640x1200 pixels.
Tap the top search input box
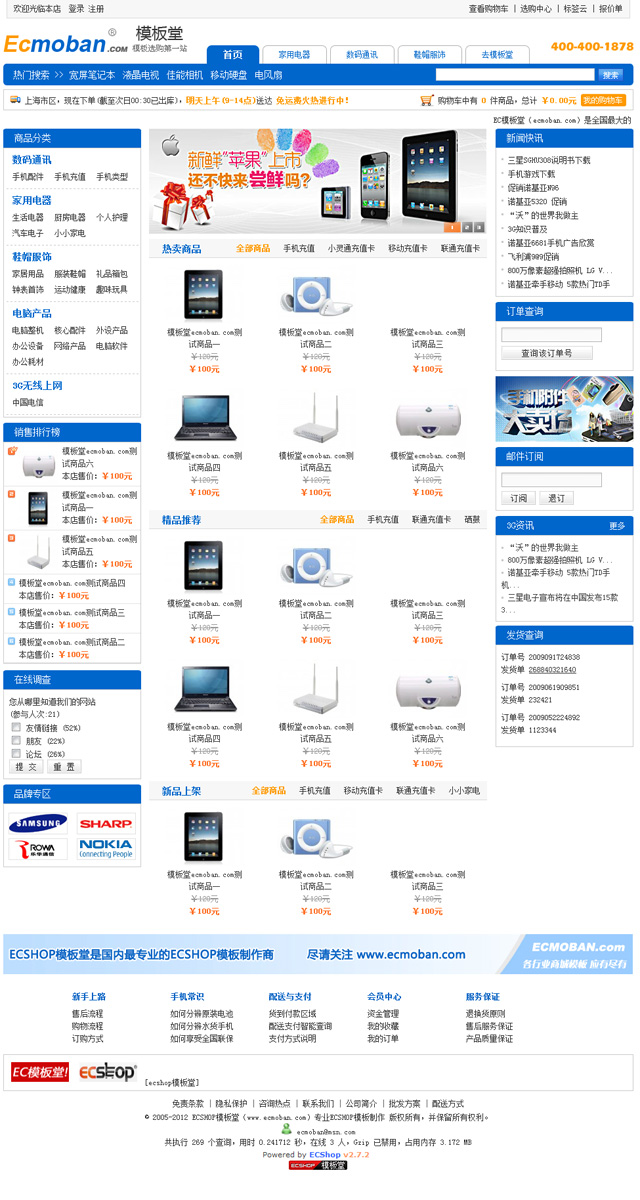pos(514,75)
